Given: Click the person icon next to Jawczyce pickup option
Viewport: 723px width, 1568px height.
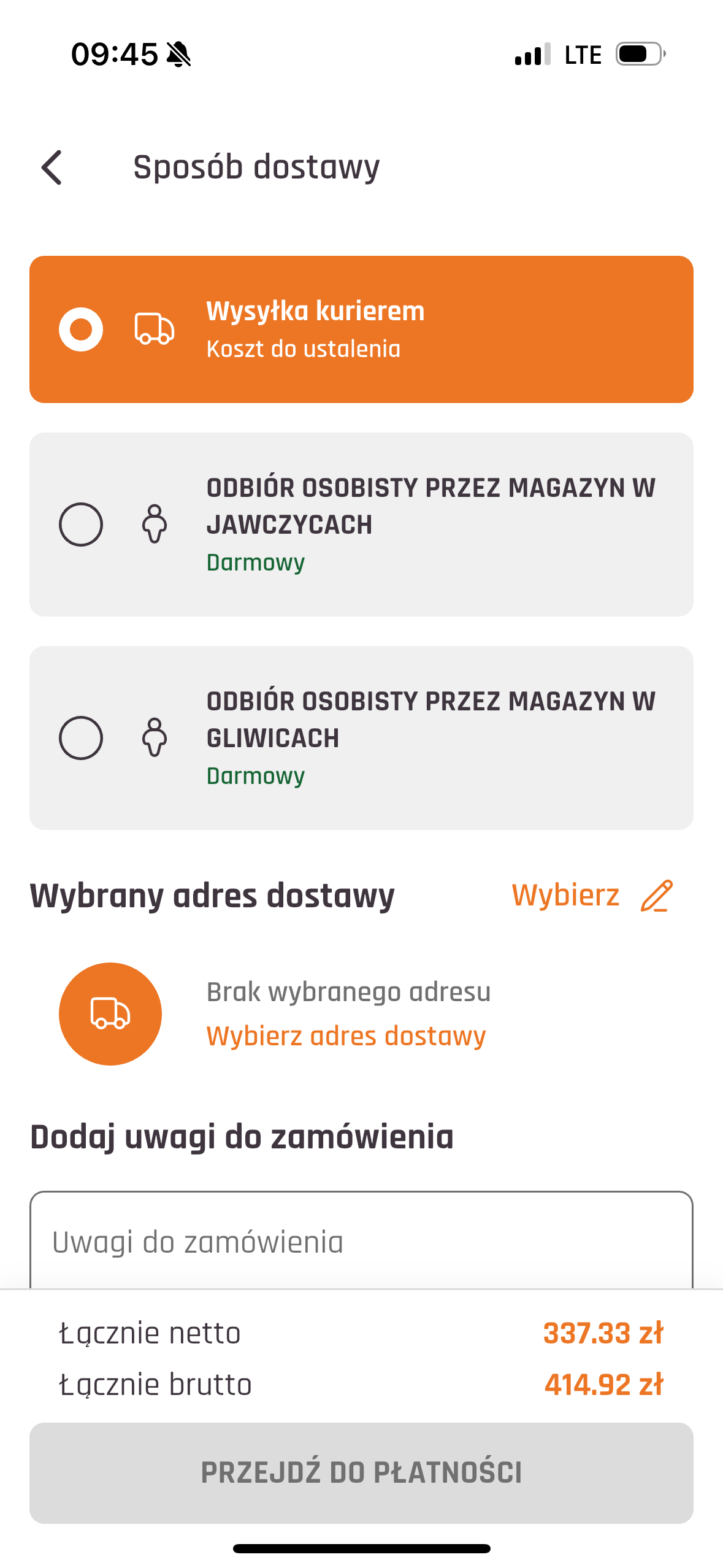Looking at the screenshot, I should click(x=154, y=525).
